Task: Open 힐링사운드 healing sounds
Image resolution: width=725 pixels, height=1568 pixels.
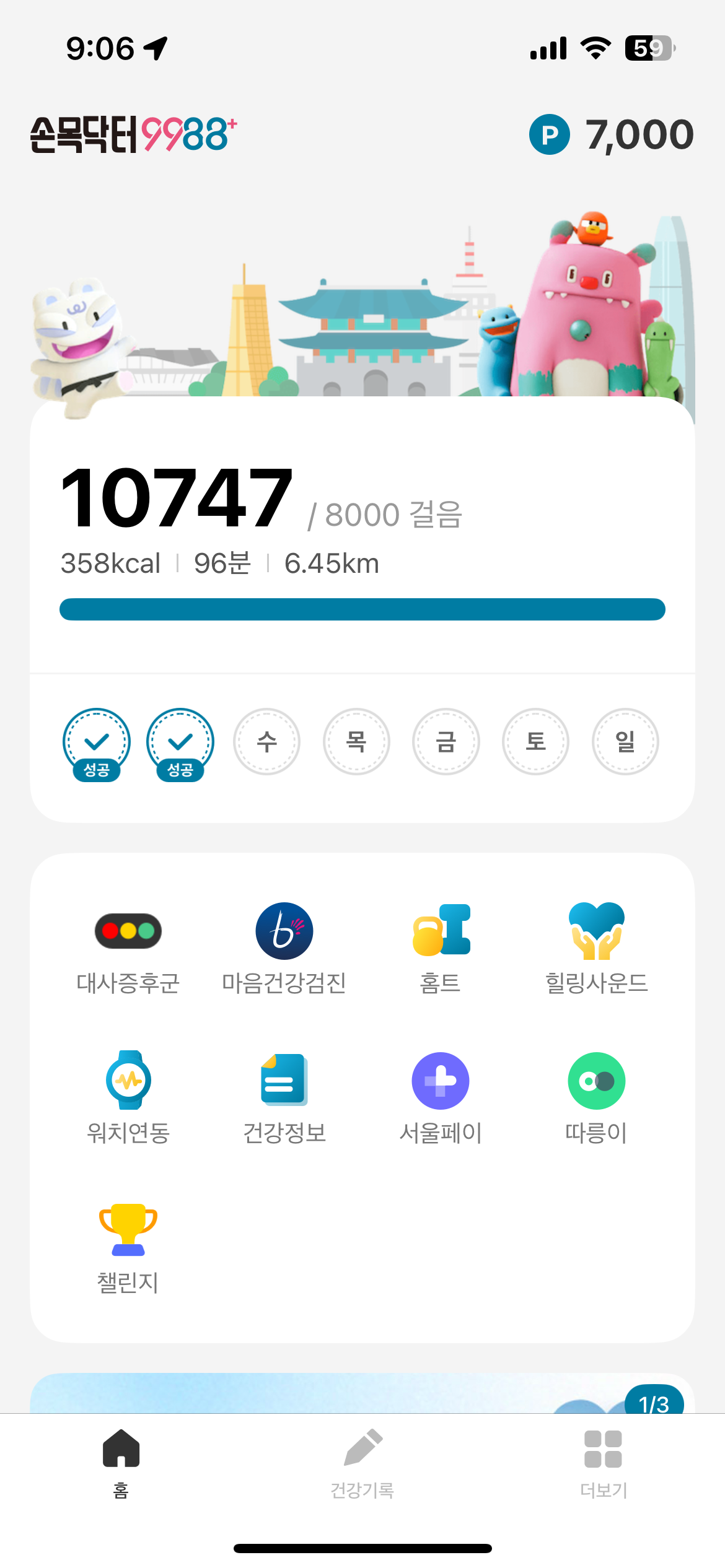Action: [x=597, y=948]
